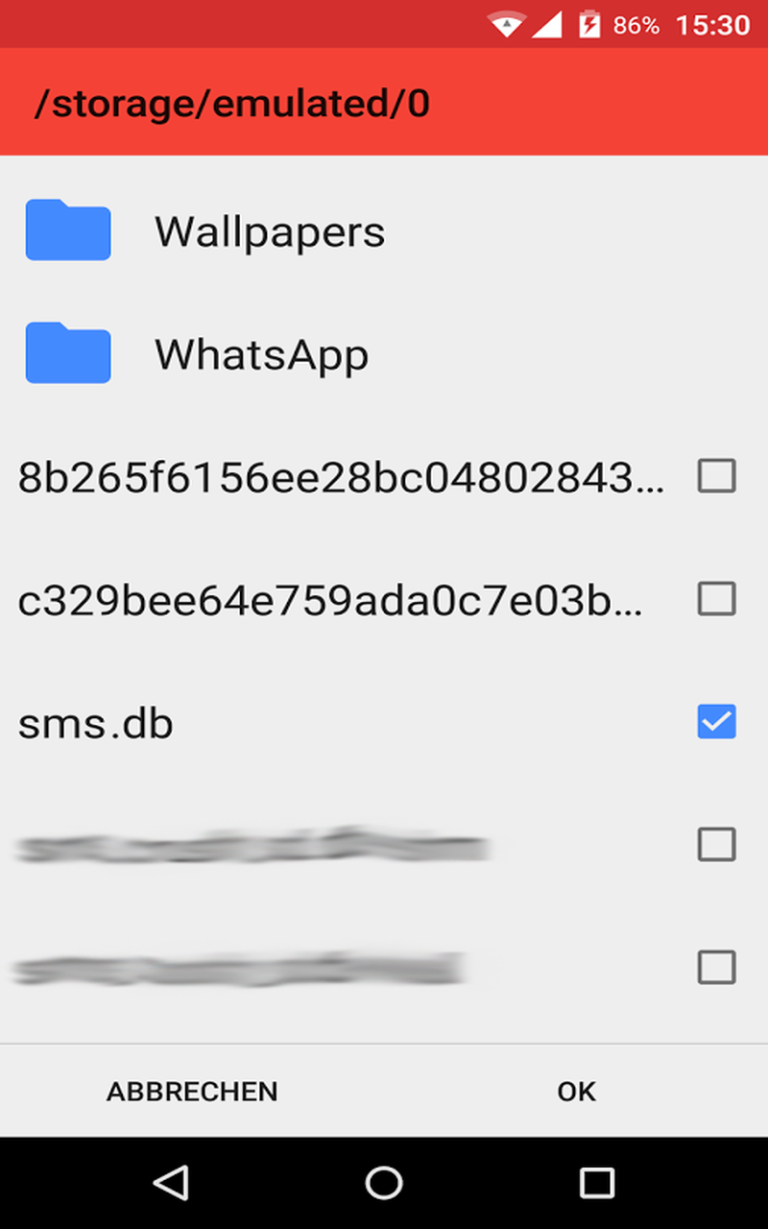Check the box next to 8b265f6156ee28bc file
Image resolution: width=768 pixels, height=1229 pixels.
click(x=716, y=477)
